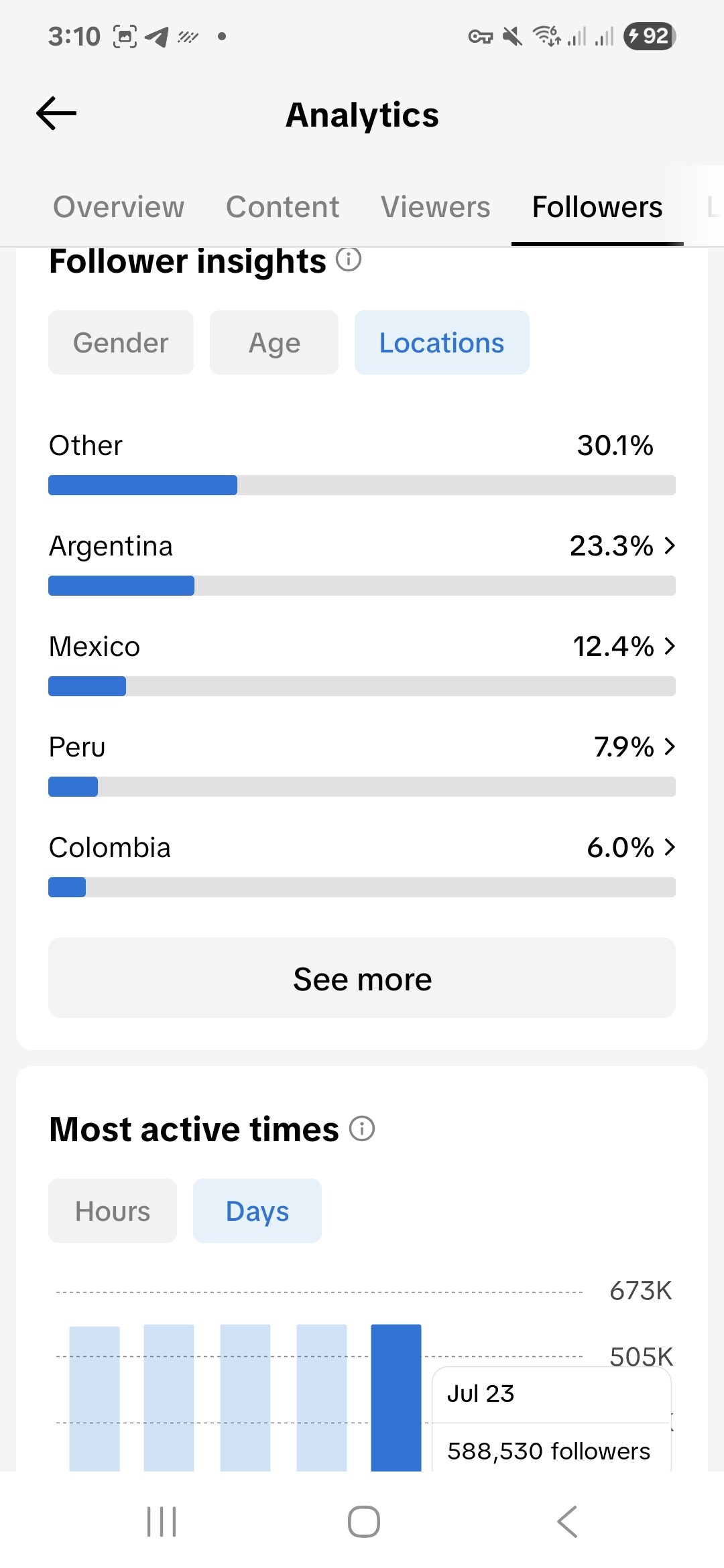Open recent apps from navigation bar
This screenshot has width=724, height=1568.
click(162, 1521)
